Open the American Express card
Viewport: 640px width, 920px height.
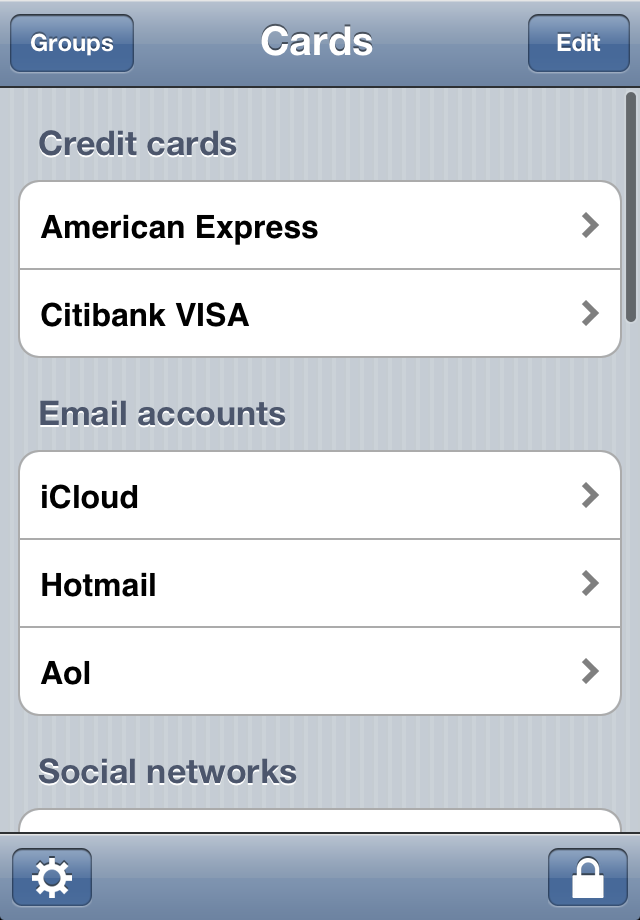click(x=320, y=227)
